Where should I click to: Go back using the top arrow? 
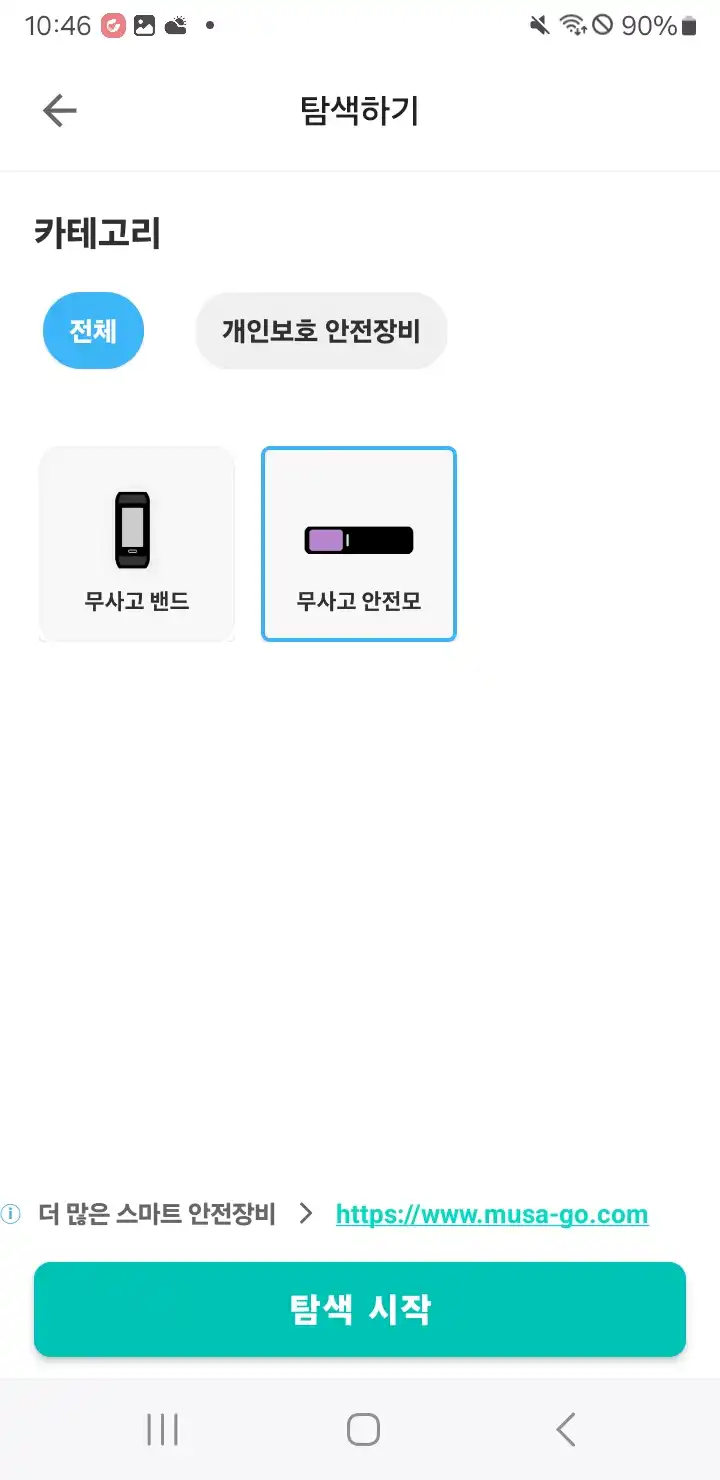click(60, 111)
